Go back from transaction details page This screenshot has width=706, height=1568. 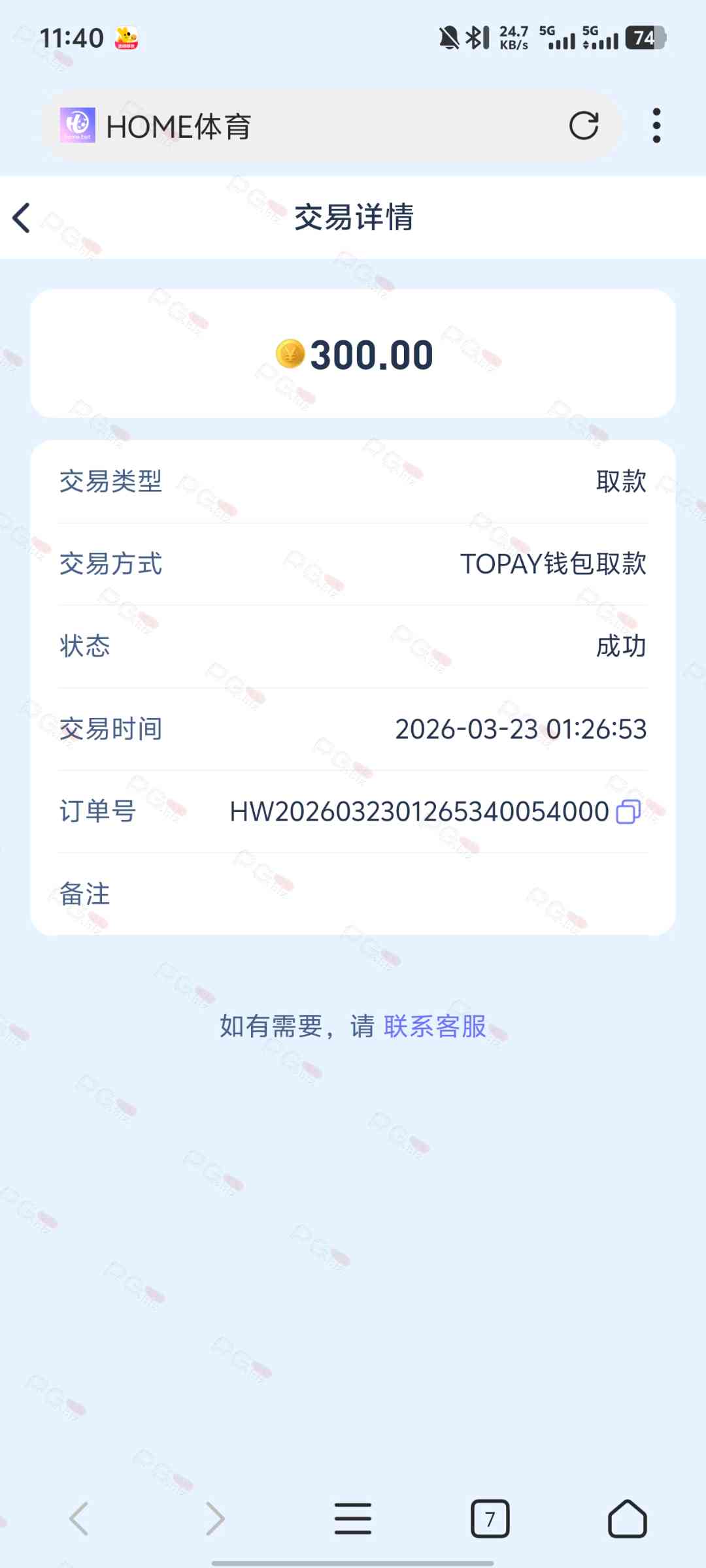pos(22,218)
